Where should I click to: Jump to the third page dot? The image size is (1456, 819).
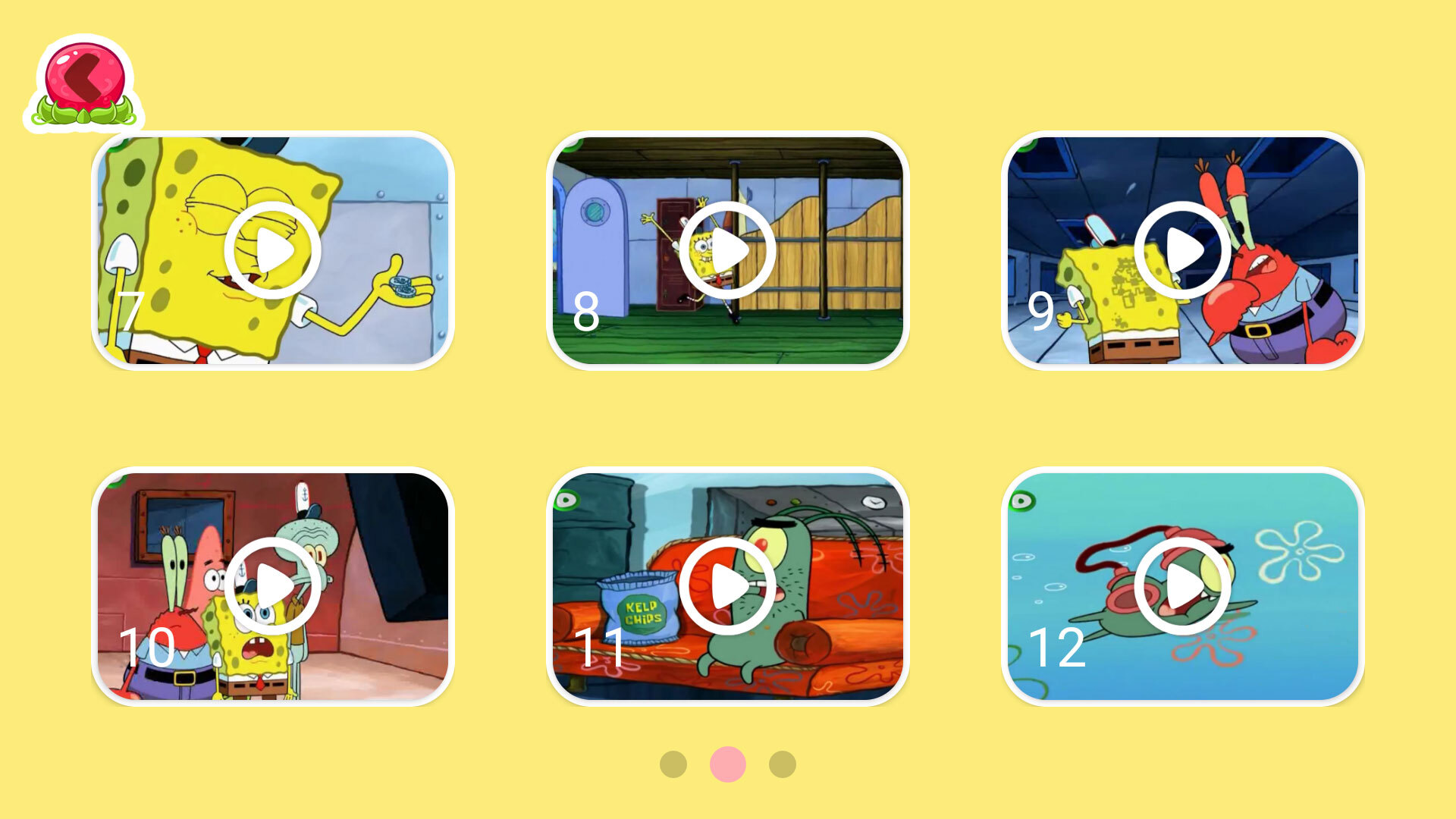point(783,764)
